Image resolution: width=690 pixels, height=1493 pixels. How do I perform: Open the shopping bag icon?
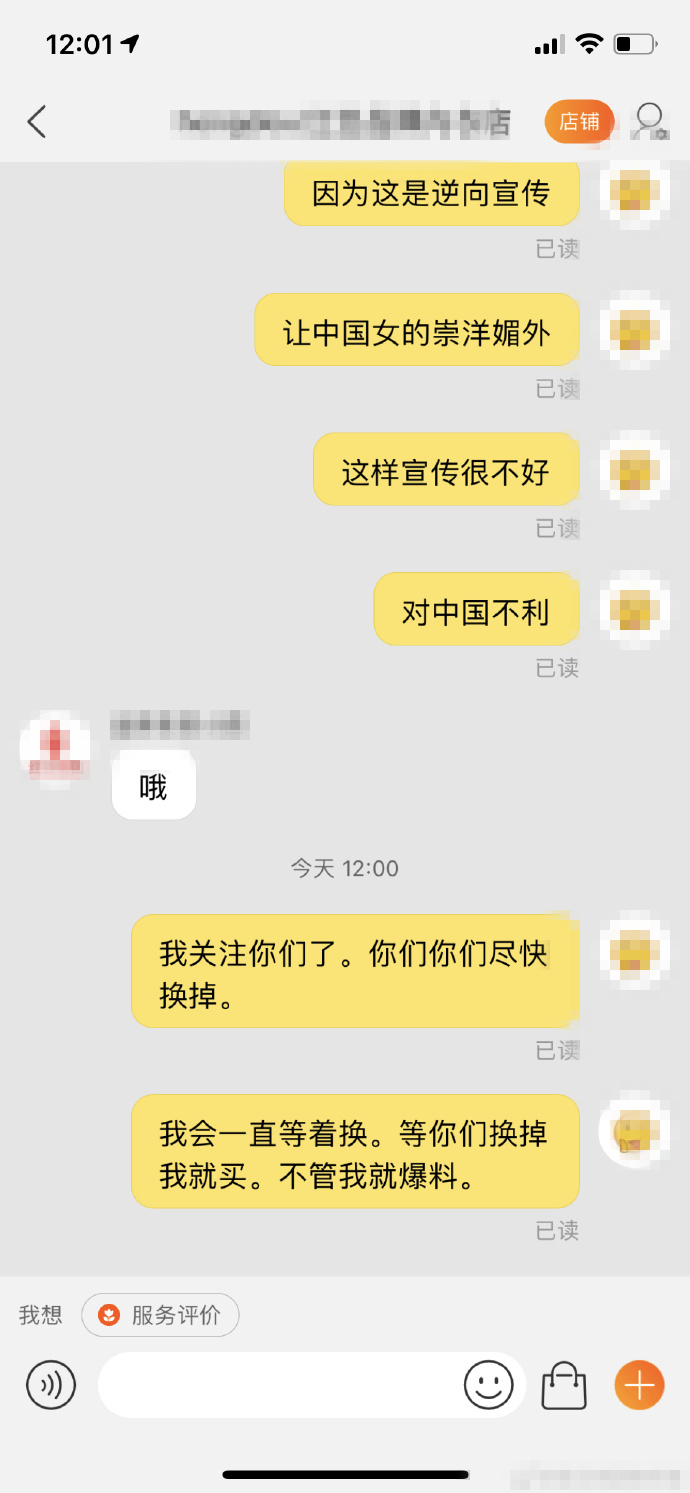point(564,1386)
